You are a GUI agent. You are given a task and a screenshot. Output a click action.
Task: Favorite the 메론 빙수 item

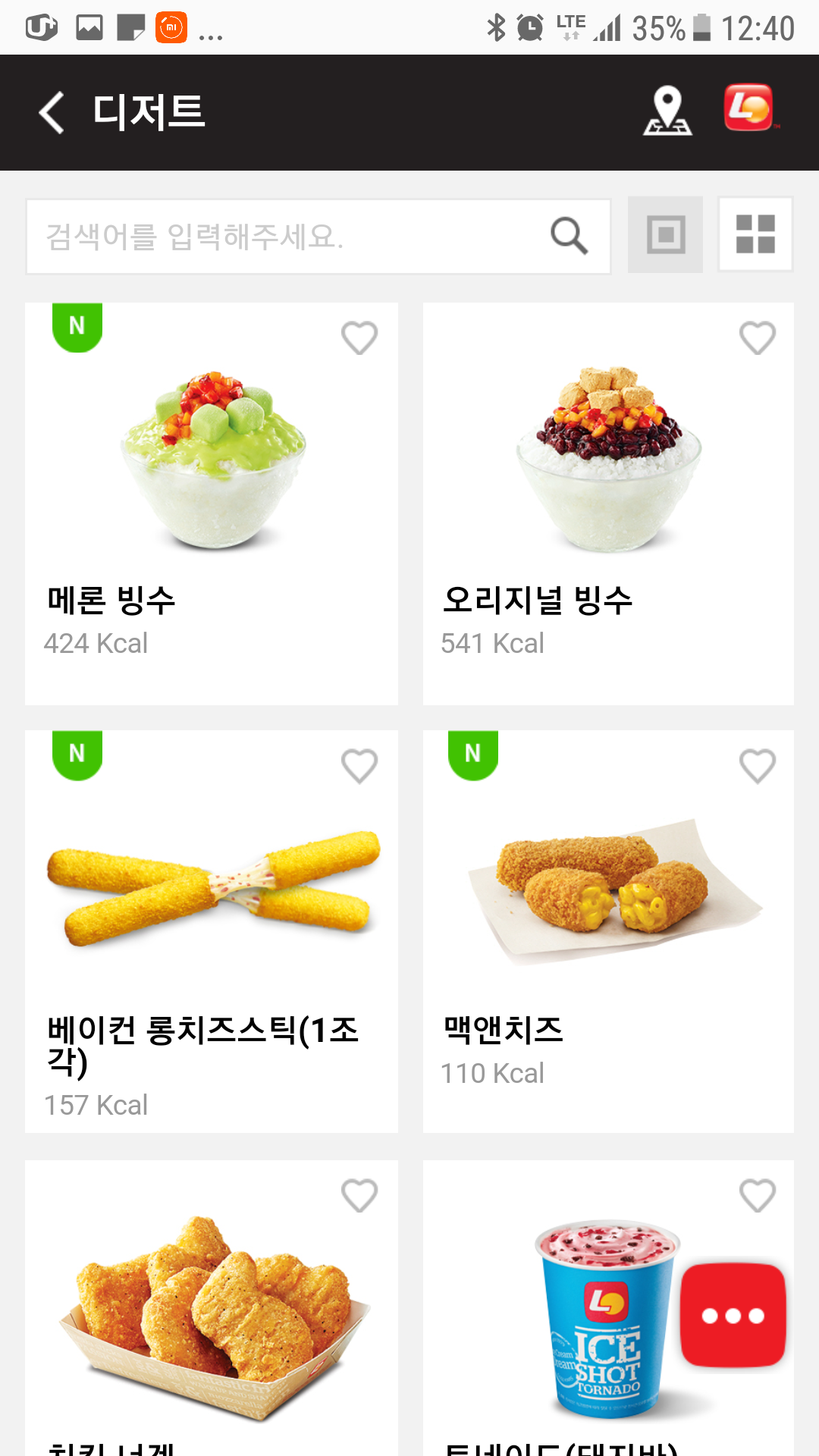[359, 337]
